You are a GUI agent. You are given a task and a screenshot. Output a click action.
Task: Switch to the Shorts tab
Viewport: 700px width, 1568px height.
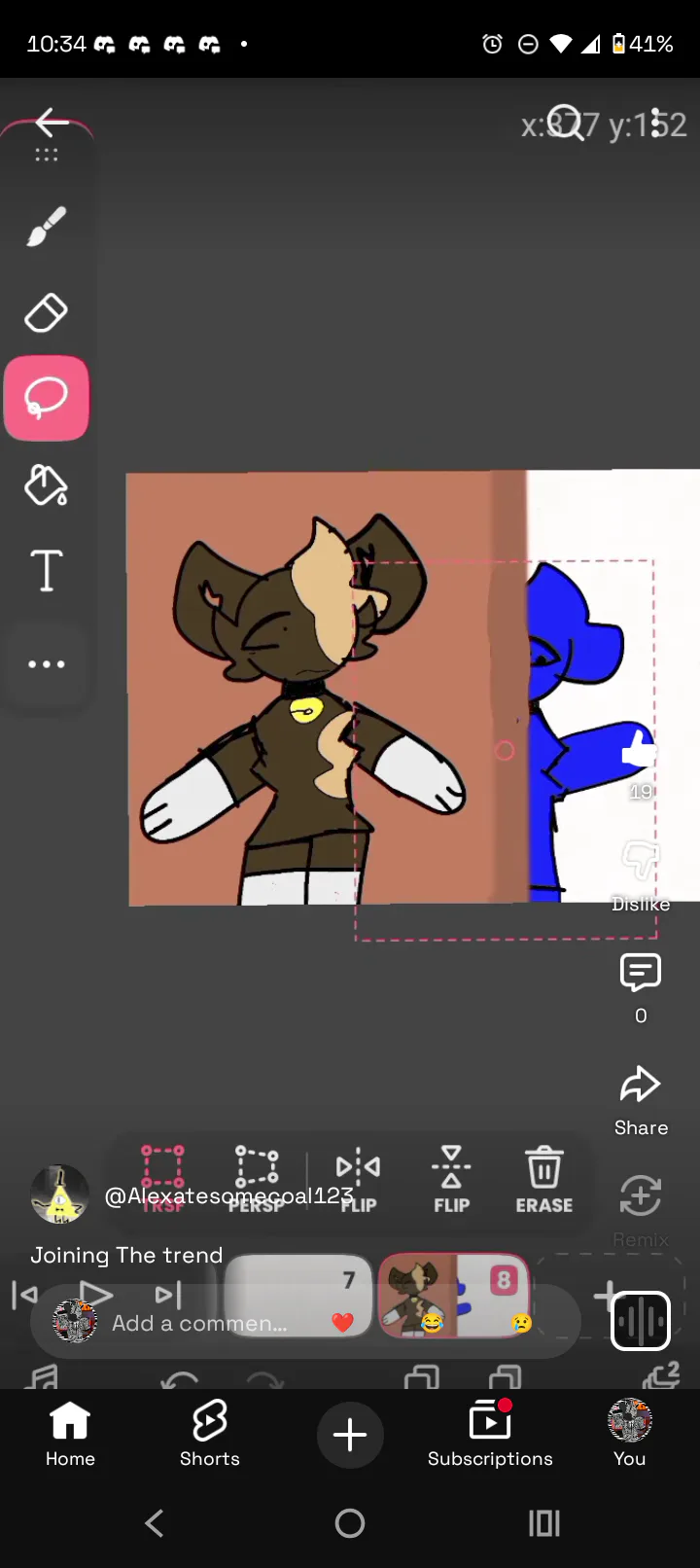click(209, 1434)
